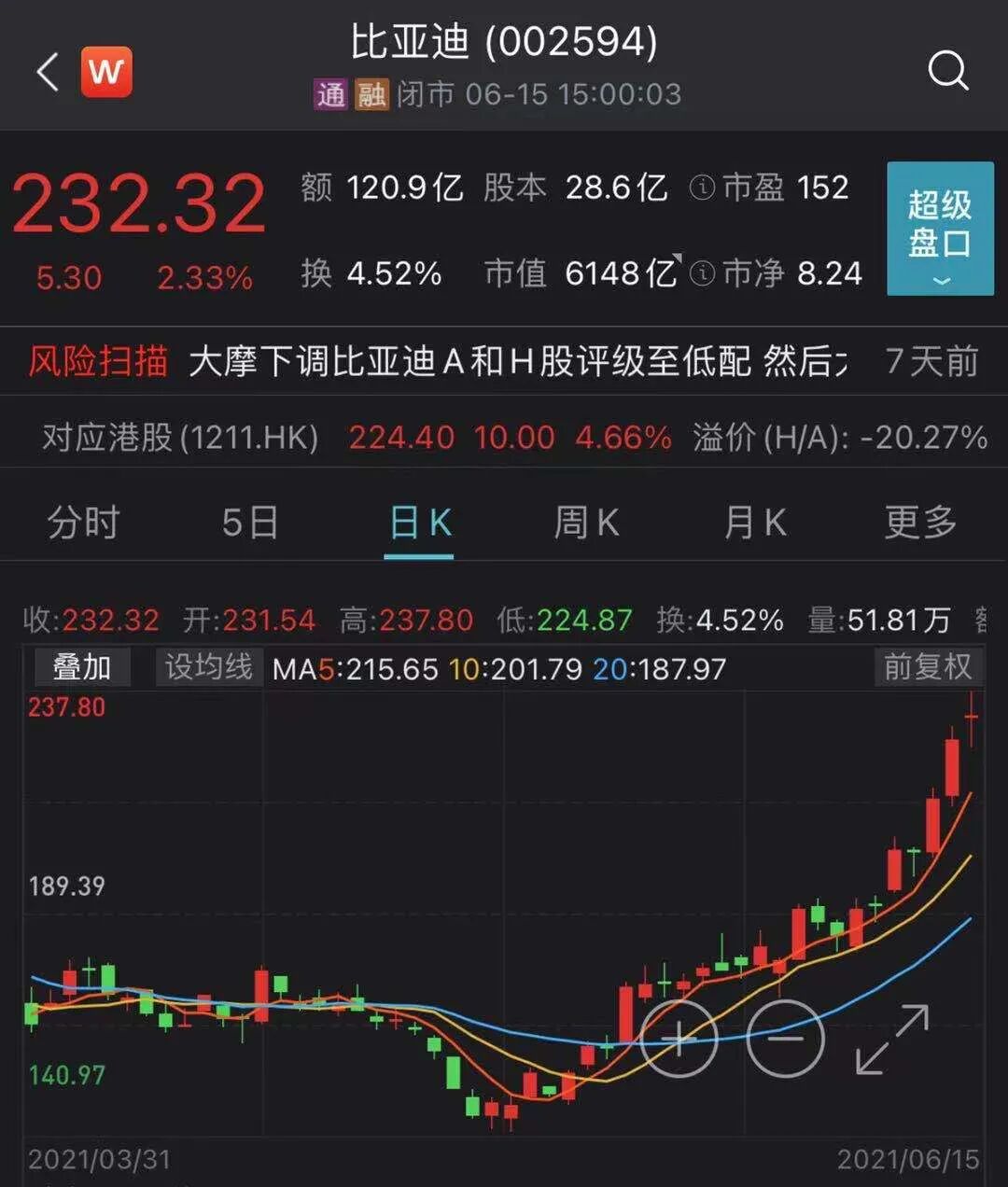Expand the 超级盘口 panel
Image resolution: width=1008 pixels, height=1187 pixels.
click(x=940, y=229)
